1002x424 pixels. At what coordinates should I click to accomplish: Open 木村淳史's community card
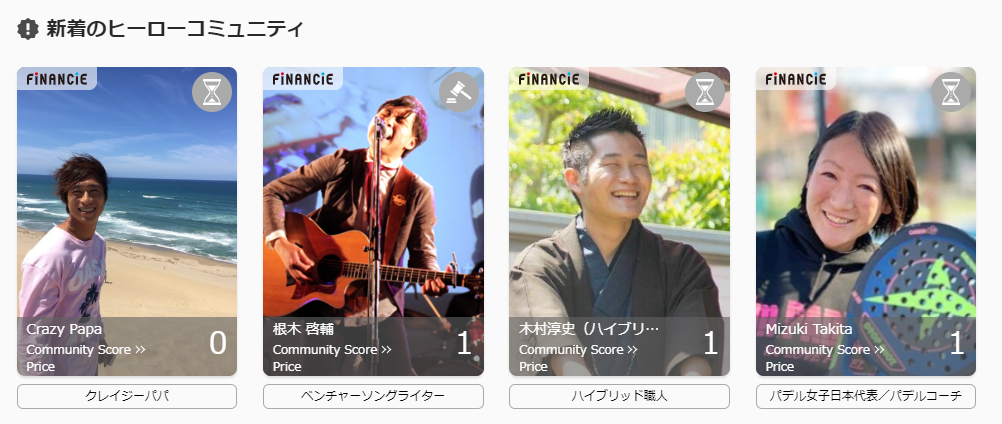619,200
